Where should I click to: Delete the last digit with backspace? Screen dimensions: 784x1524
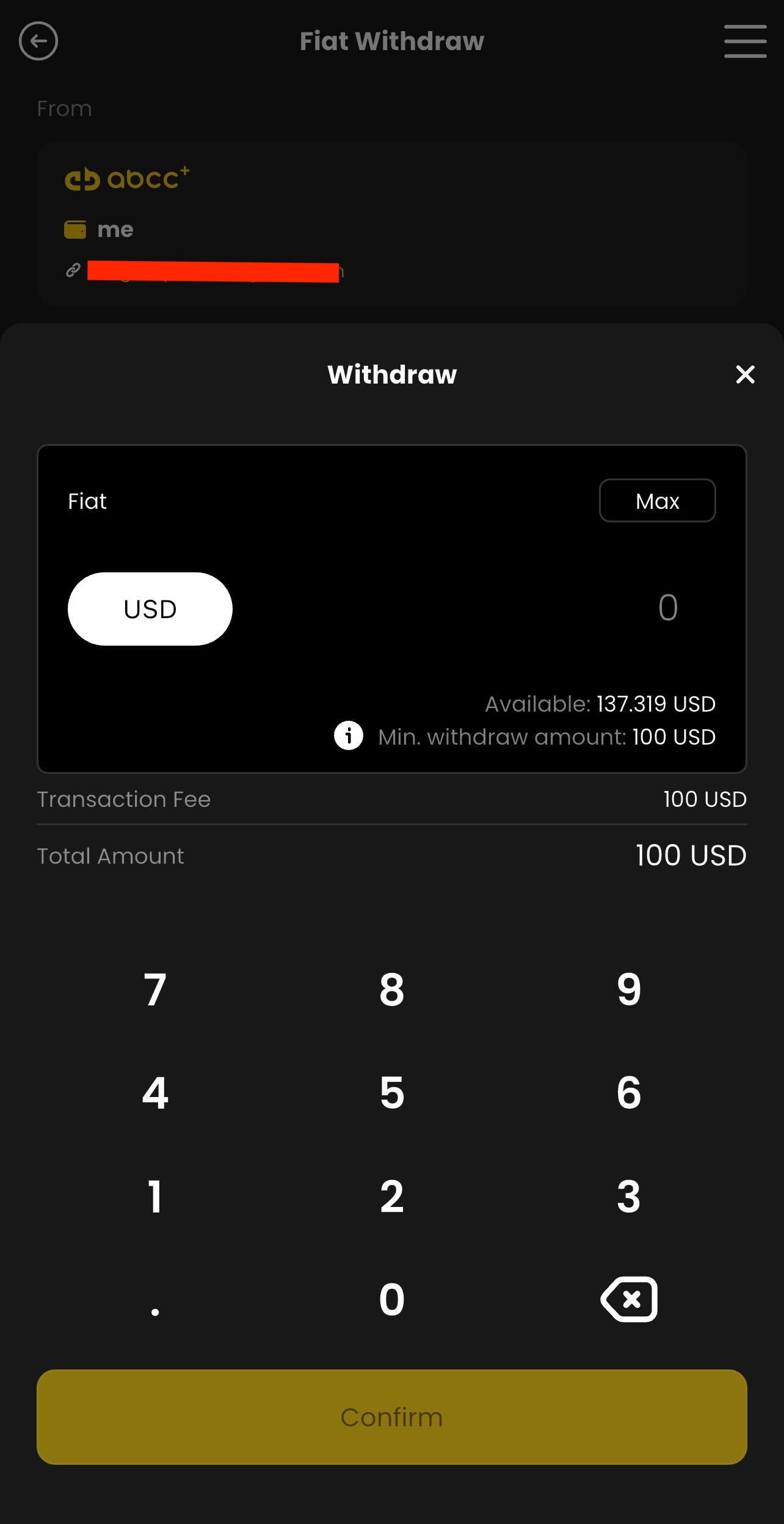click(x=629, y=1299)
